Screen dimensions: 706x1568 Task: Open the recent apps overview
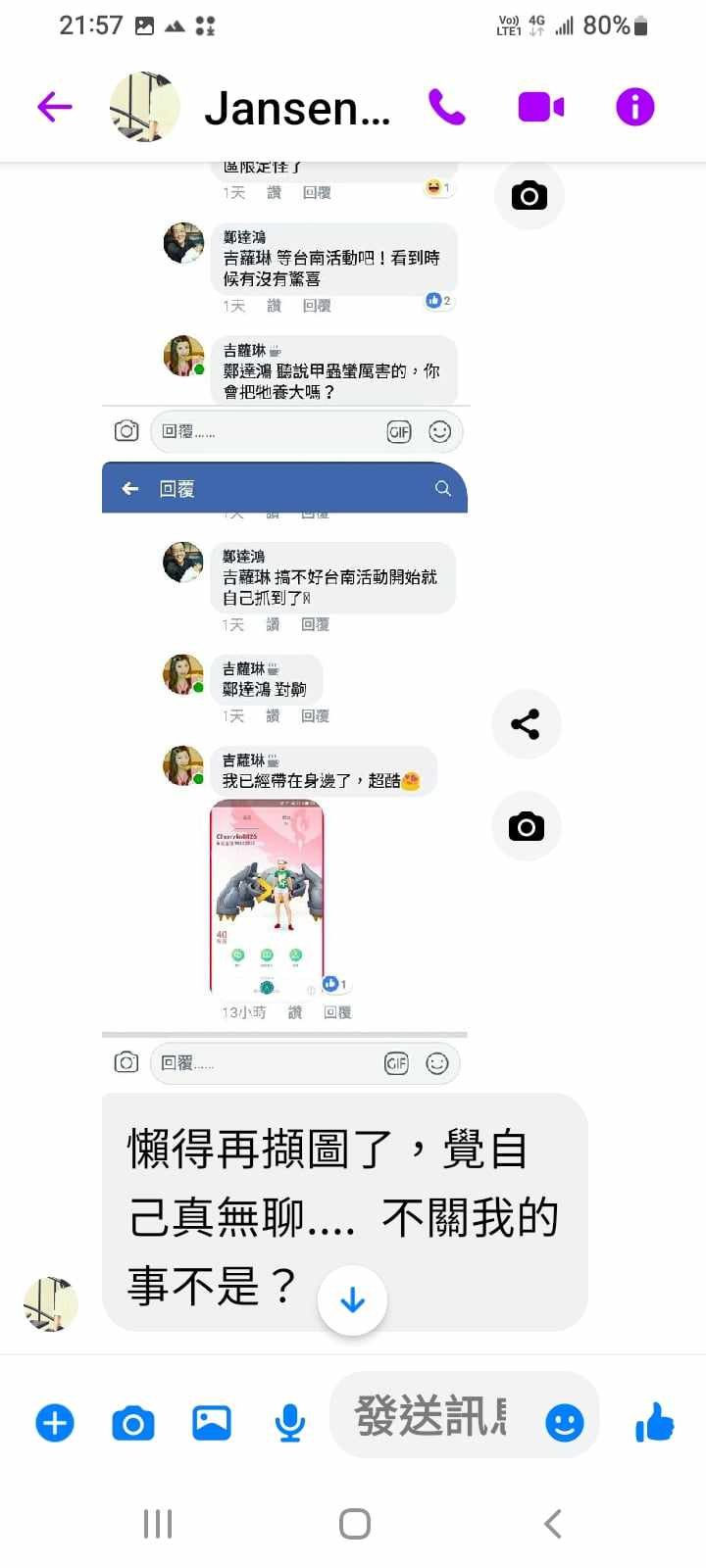coord(158,1524)
